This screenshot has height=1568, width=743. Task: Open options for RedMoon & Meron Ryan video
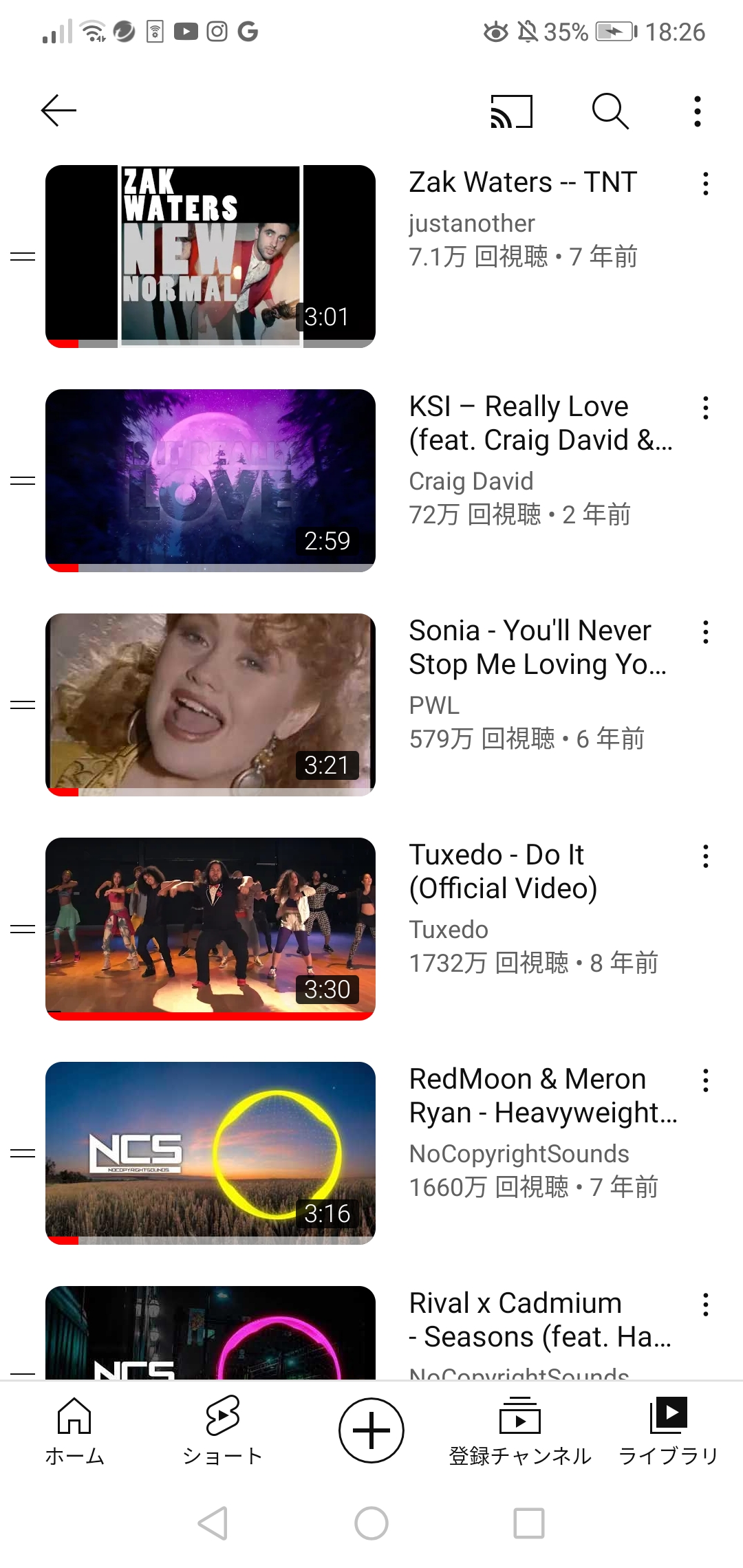click(705, 1080)
